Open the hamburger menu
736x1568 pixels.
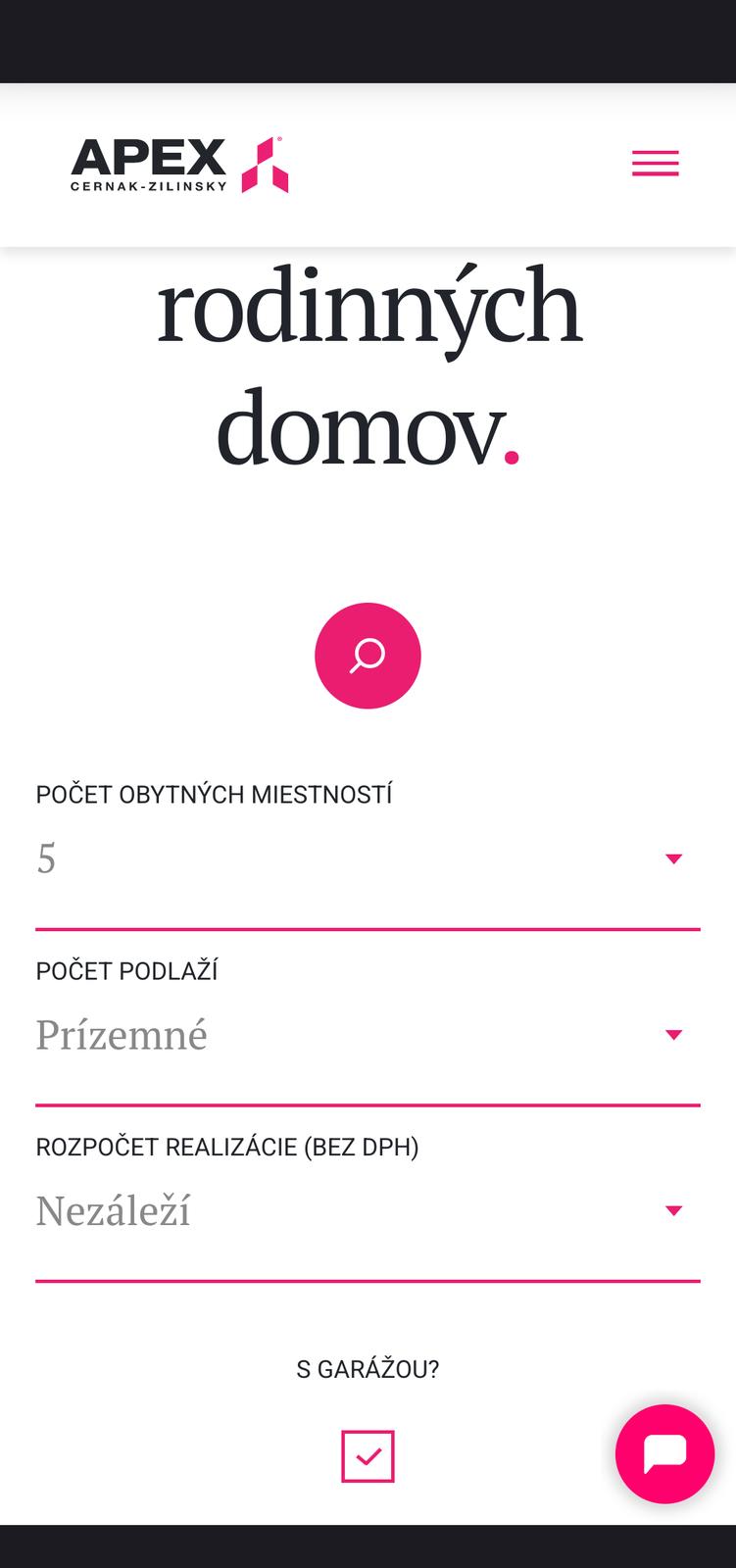pyautogui.click(x=655, y=163)
